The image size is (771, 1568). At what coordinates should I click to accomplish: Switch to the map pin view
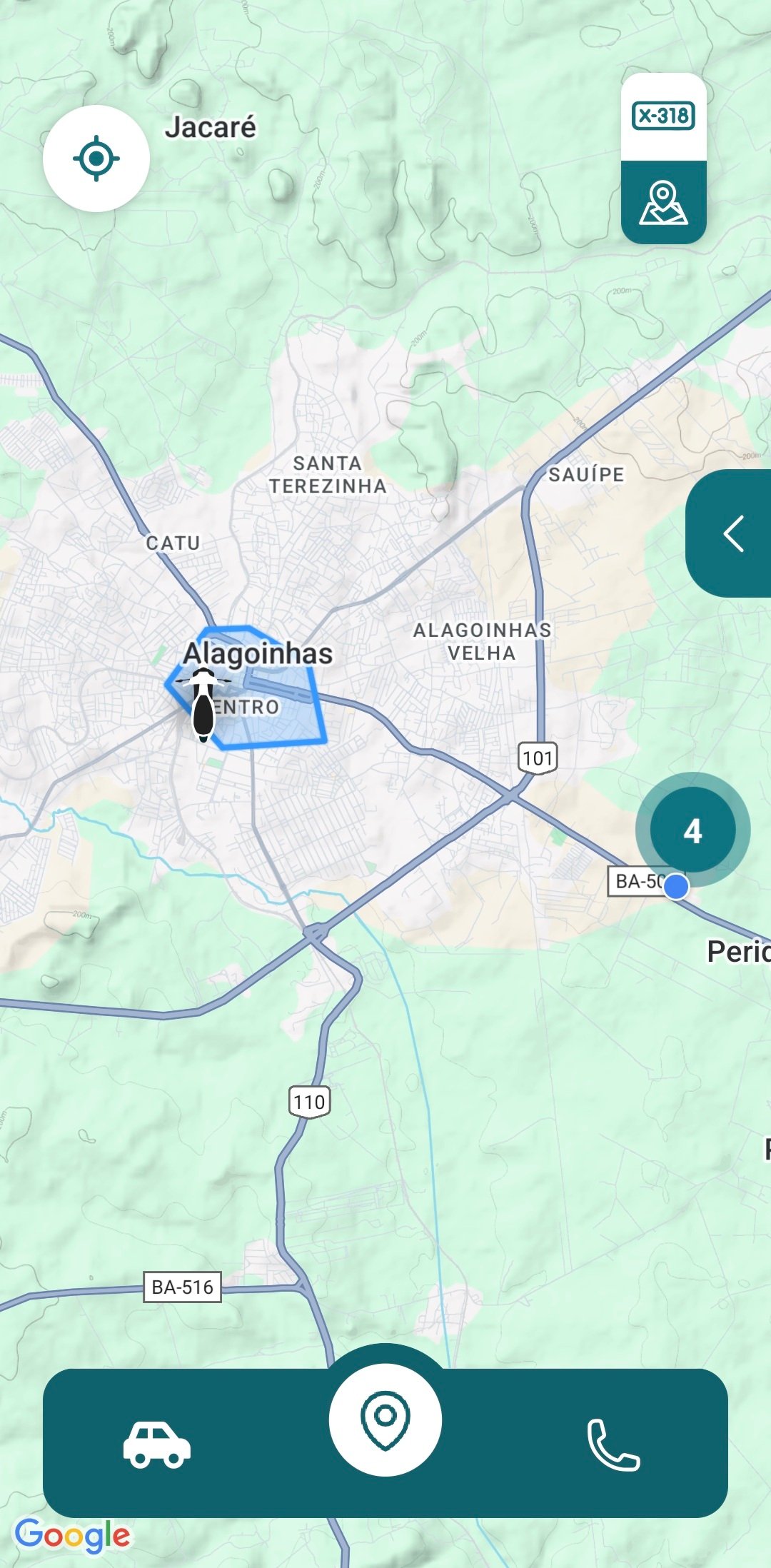(663, 203)
